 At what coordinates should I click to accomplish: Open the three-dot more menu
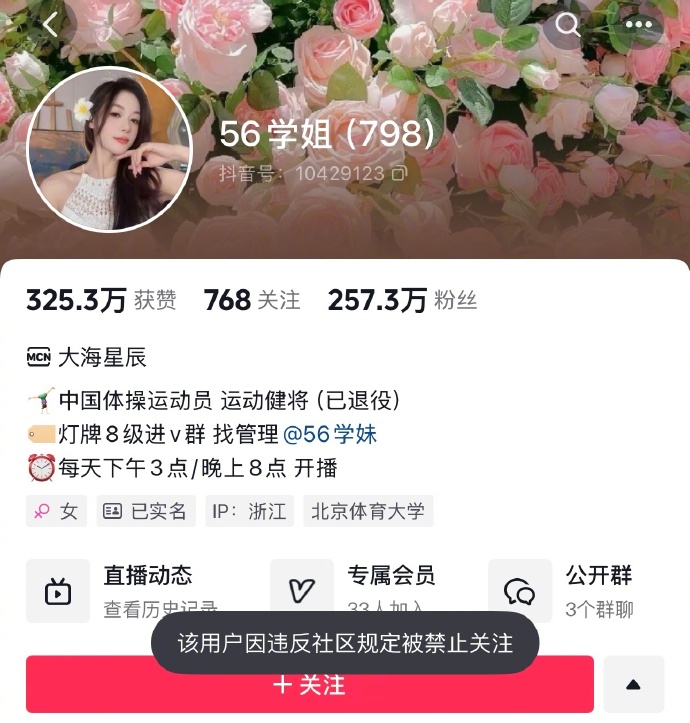[x=638, y=26]
